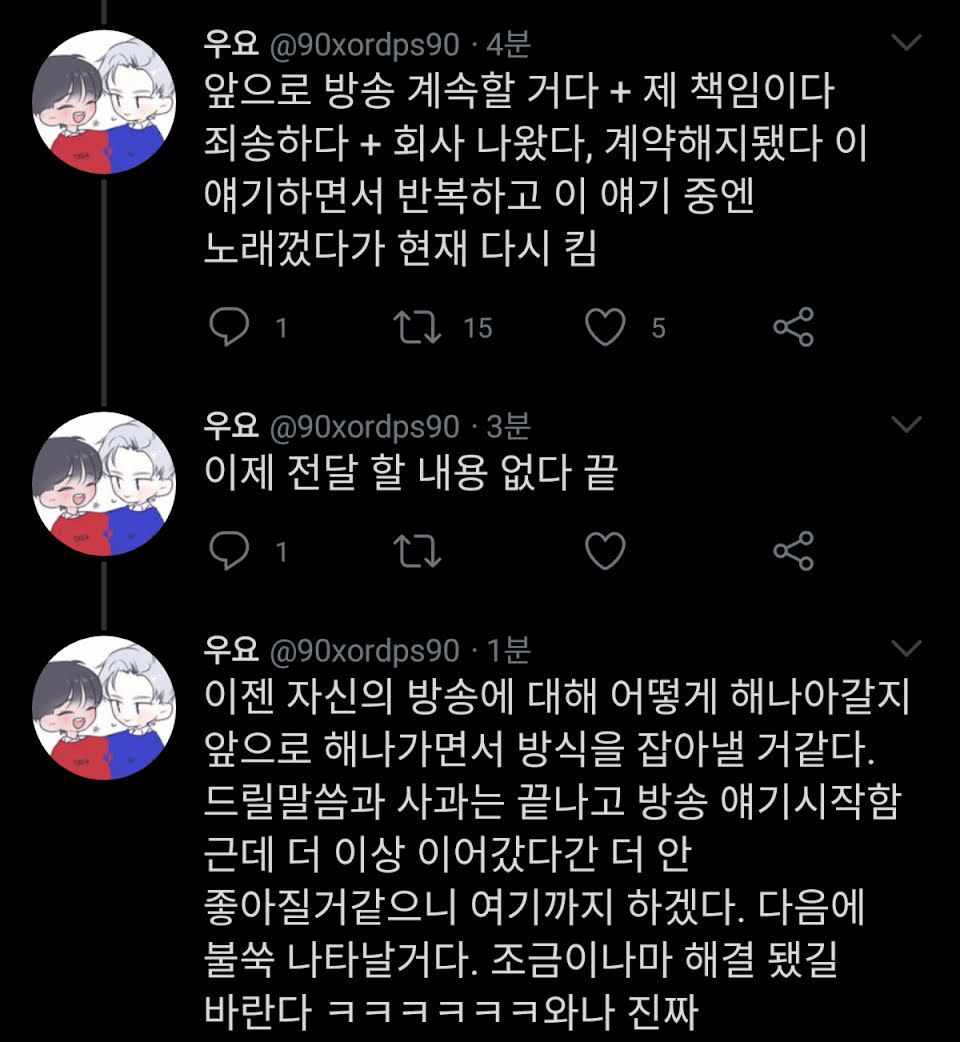The image size is (960, 1042).
Task: Like the tweet with 5 likes
Action: pyautogui.click(x=605, y=327)
